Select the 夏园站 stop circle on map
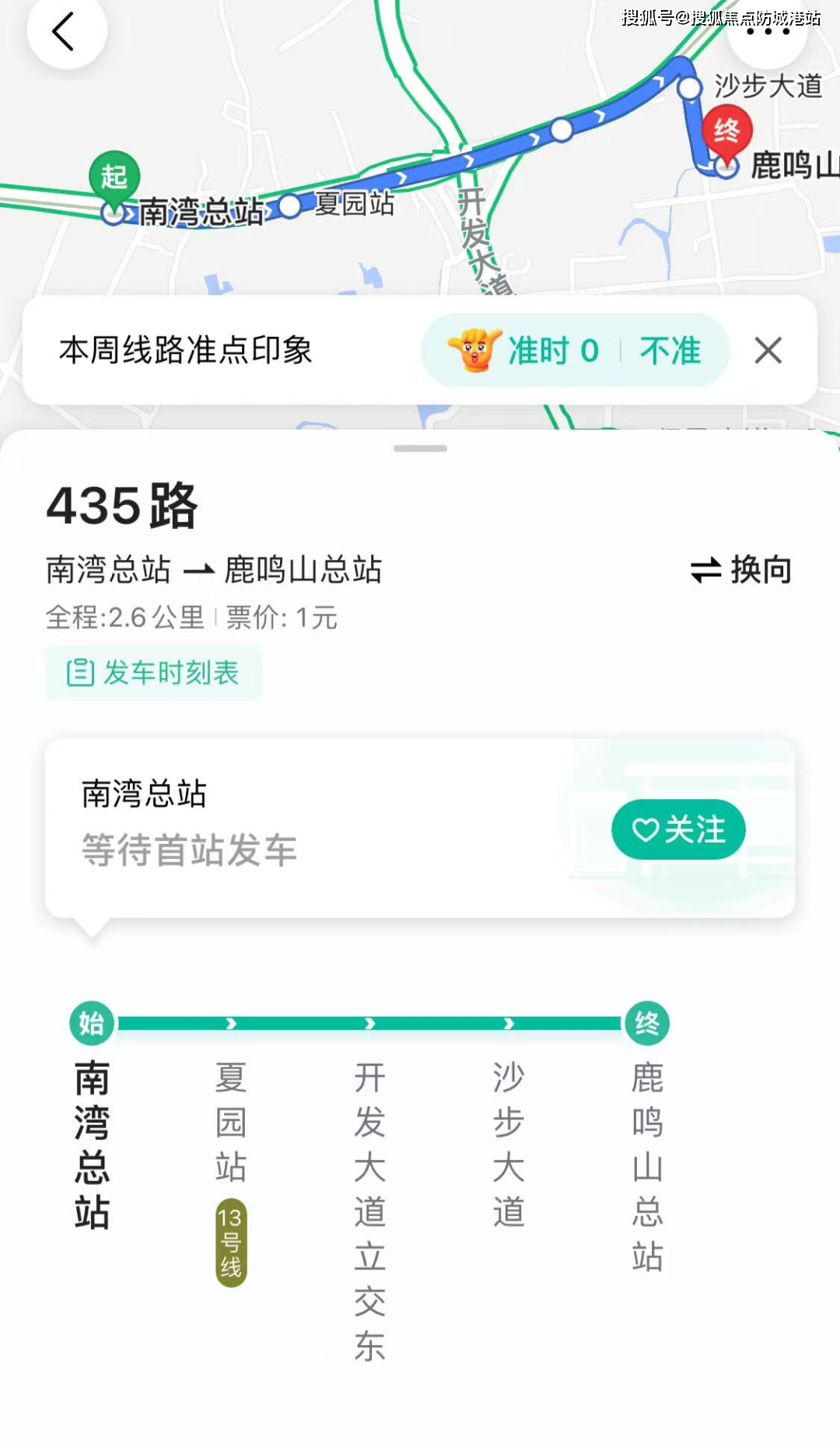 pyautogui.click(x=290, y=206)
